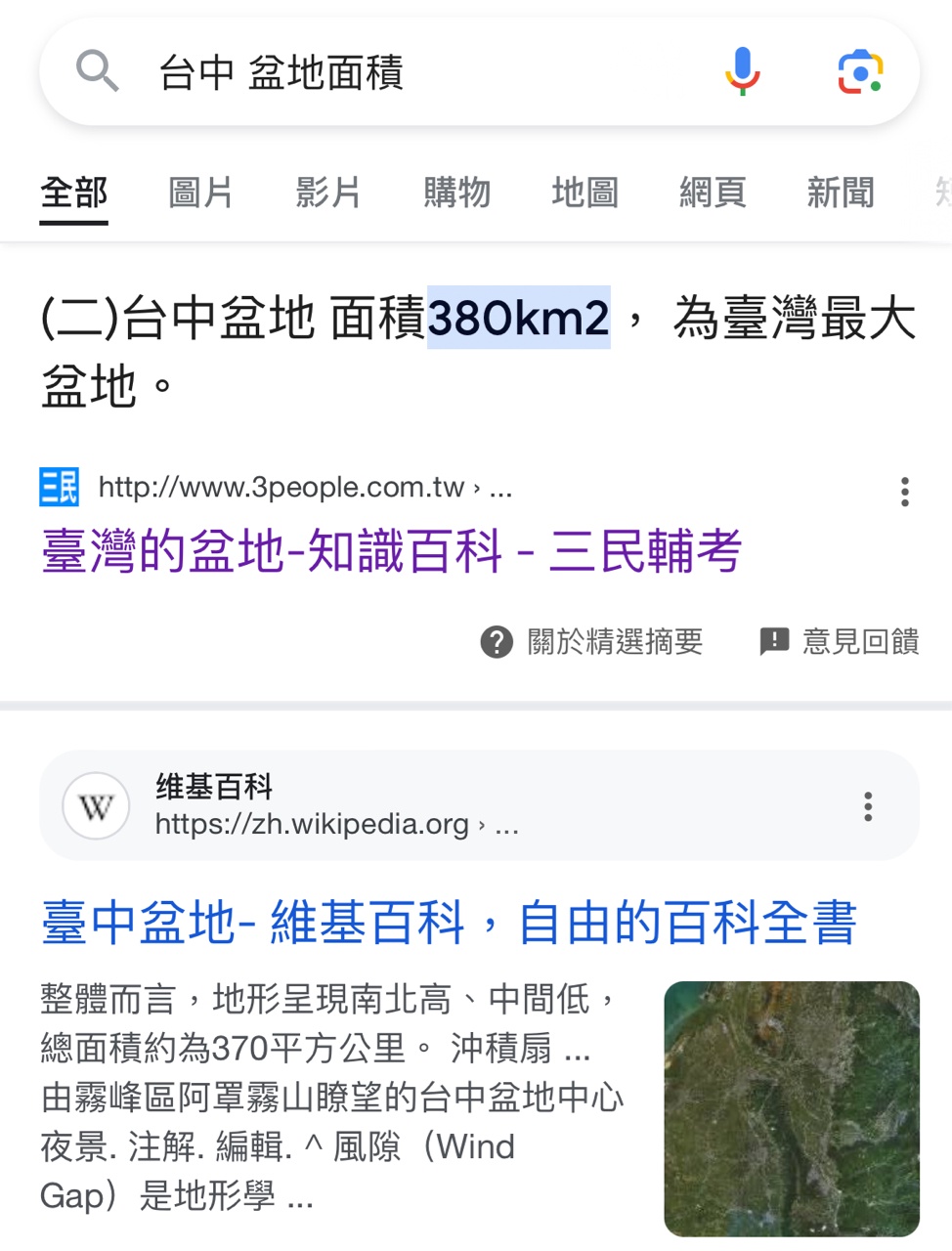Open the 臺中盆地- 維基百科 result link

coord(449,923)
